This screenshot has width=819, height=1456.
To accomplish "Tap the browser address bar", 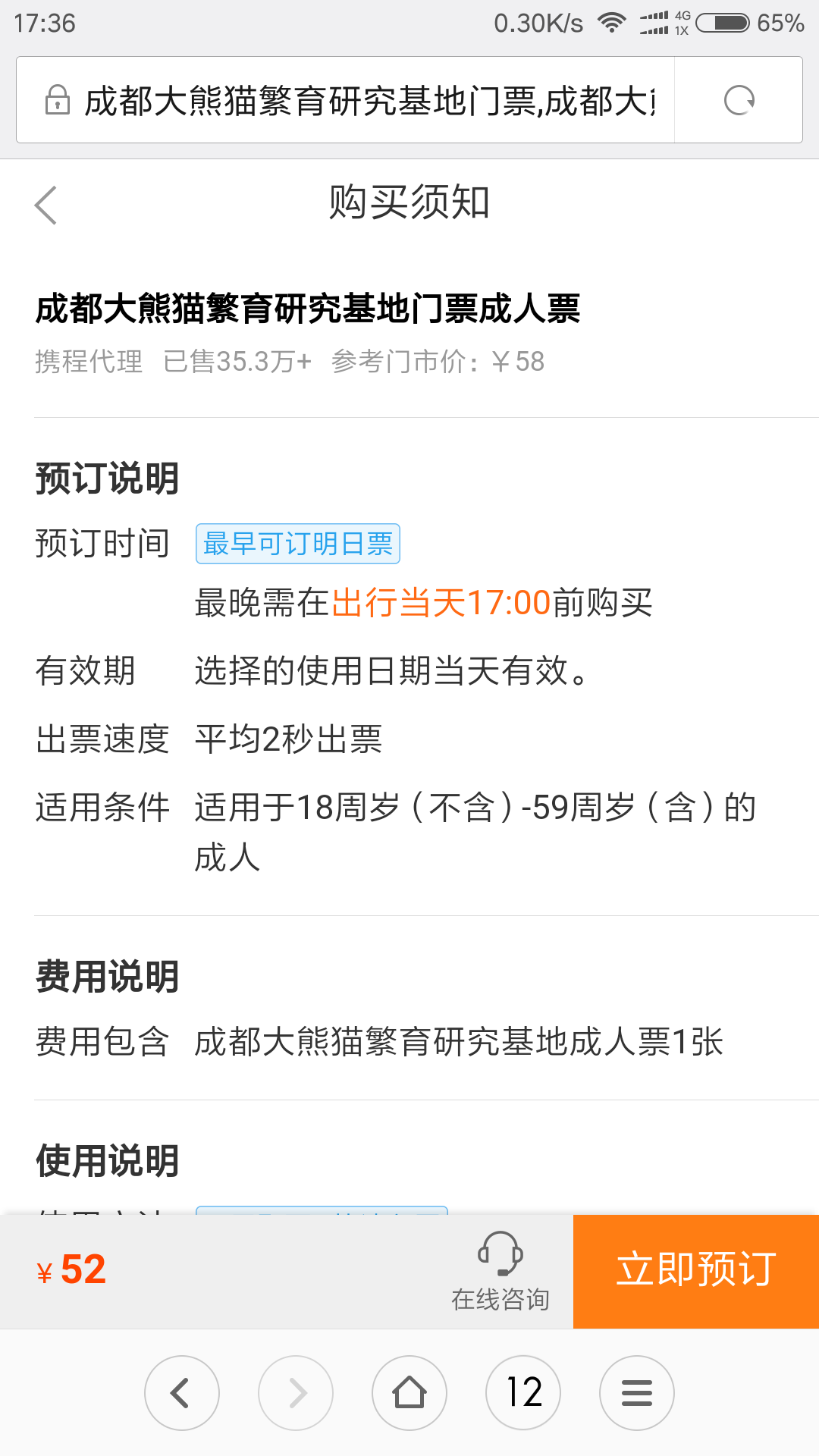I will tap(346, 100).
